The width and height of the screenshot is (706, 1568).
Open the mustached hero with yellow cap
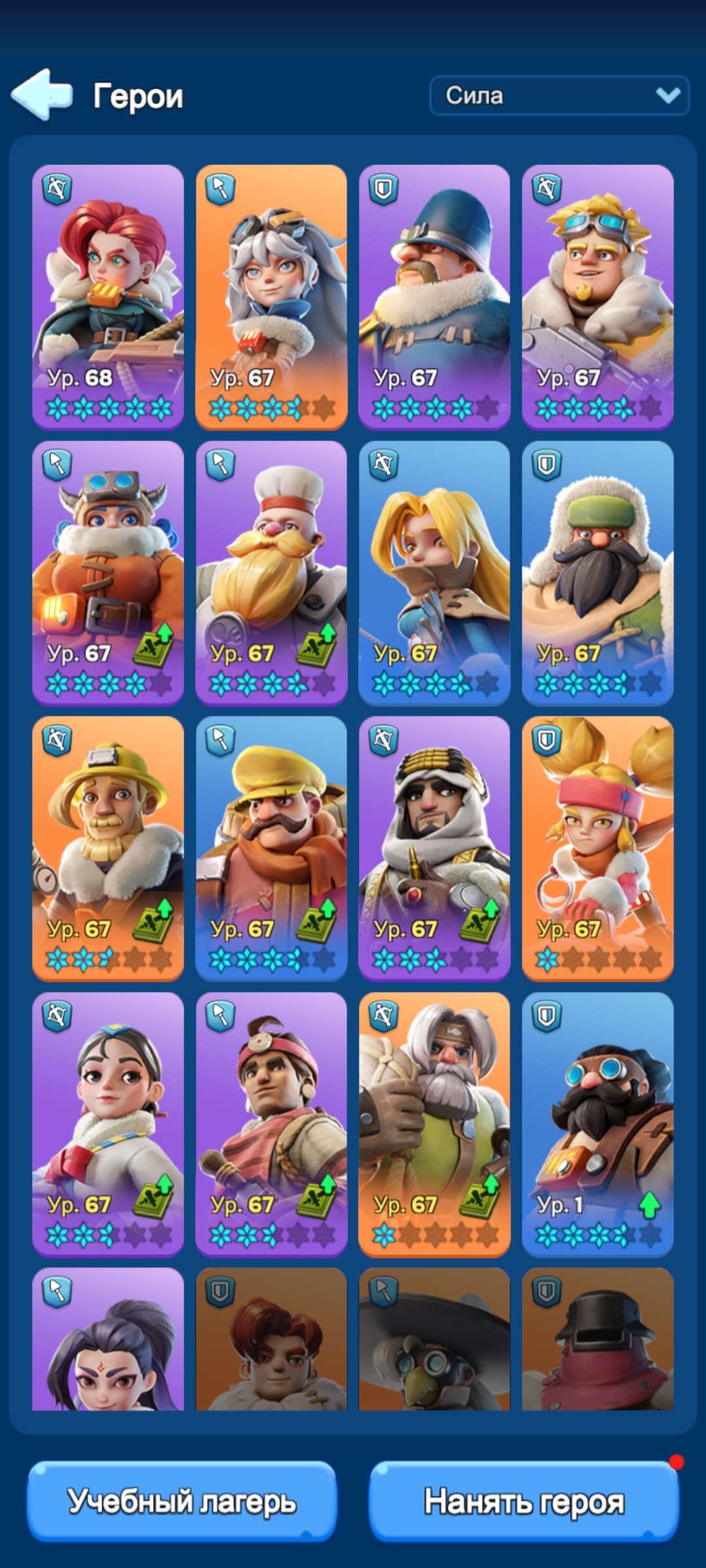[271, 849]
